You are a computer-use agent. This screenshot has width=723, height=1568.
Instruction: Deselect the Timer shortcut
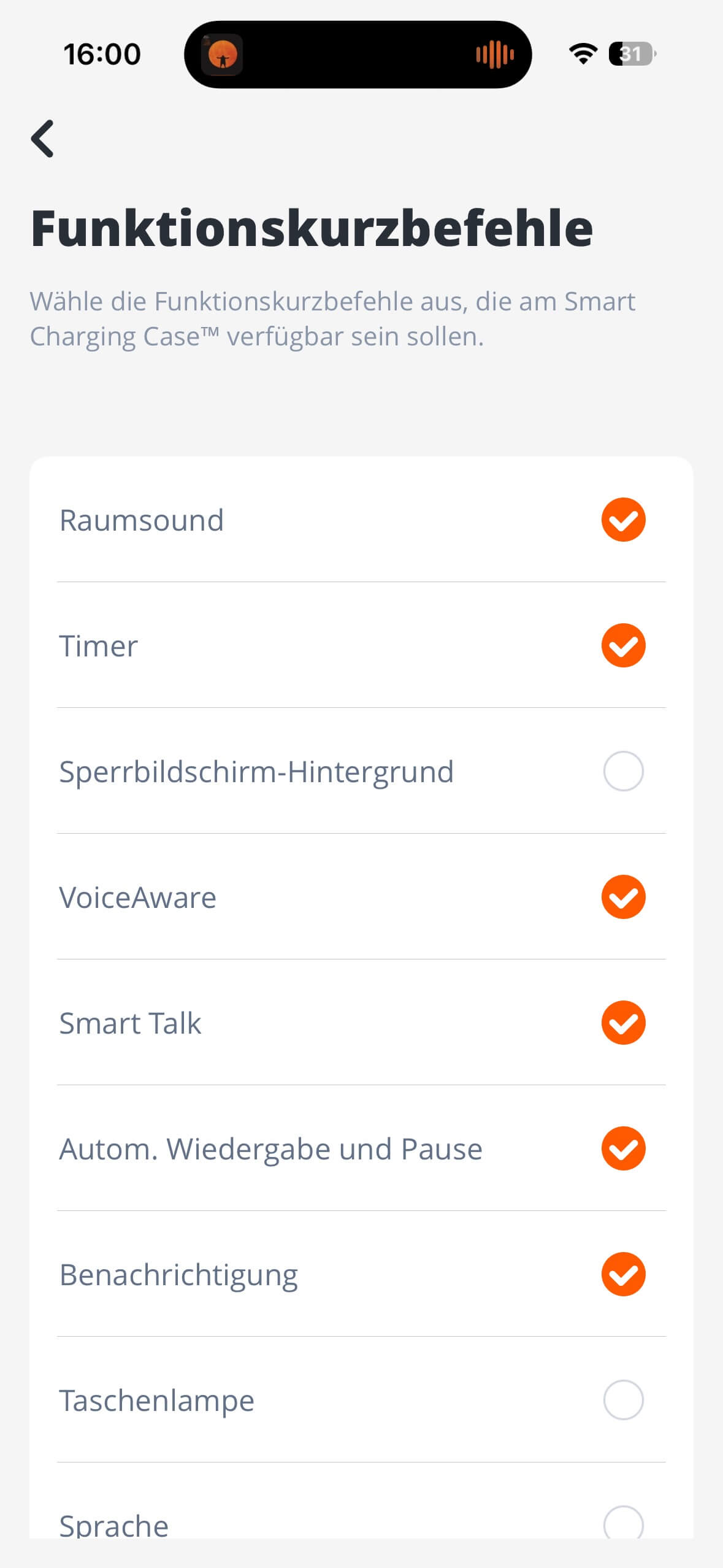pos(623,645)
